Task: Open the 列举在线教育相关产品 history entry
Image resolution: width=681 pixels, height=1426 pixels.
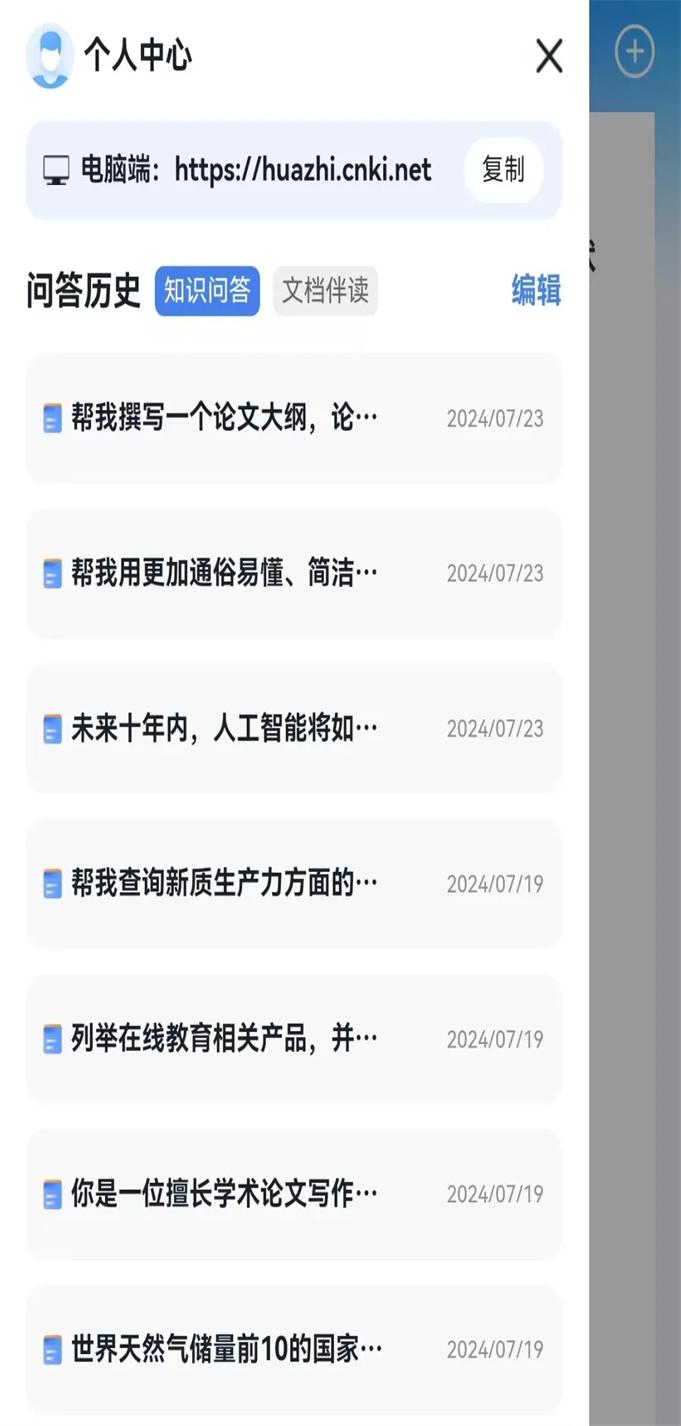Action: coord(293,1039)
